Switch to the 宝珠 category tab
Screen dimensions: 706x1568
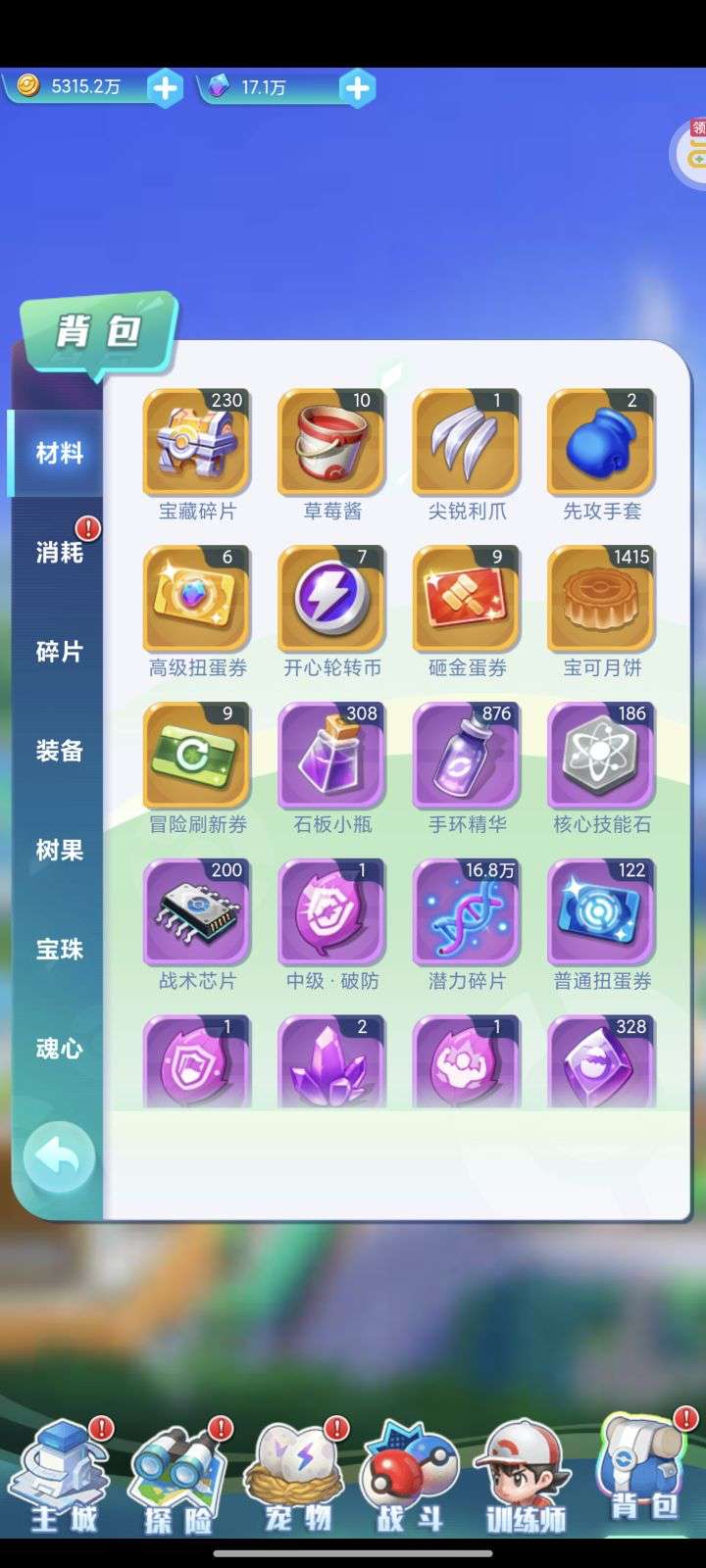point(59,949)
